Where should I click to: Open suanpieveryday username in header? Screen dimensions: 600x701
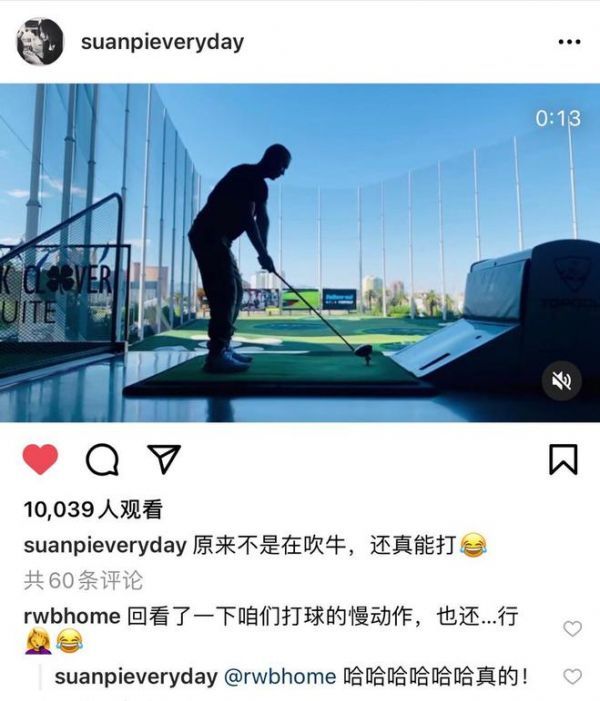[162, 42]
